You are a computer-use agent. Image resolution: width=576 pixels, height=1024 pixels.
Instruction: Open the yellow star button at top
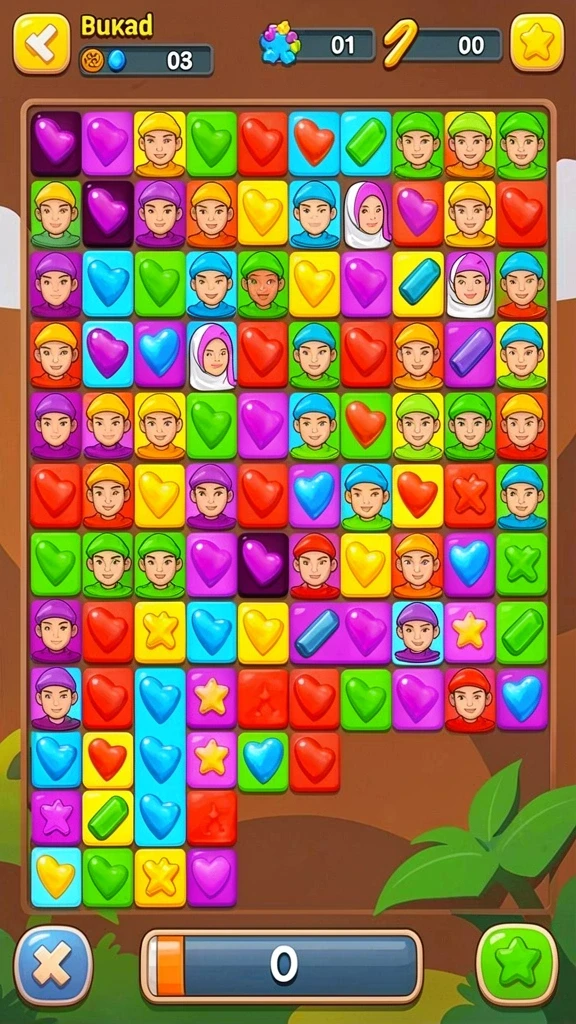(537, 42)
